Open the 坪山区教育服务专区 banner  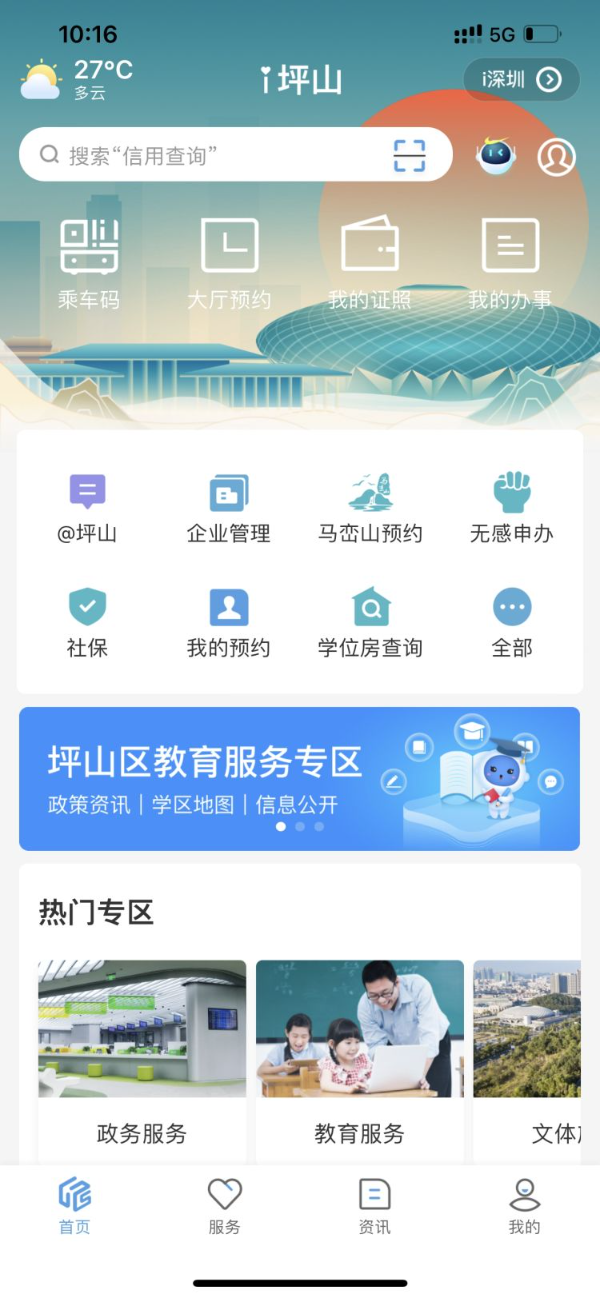click(299, 778)
